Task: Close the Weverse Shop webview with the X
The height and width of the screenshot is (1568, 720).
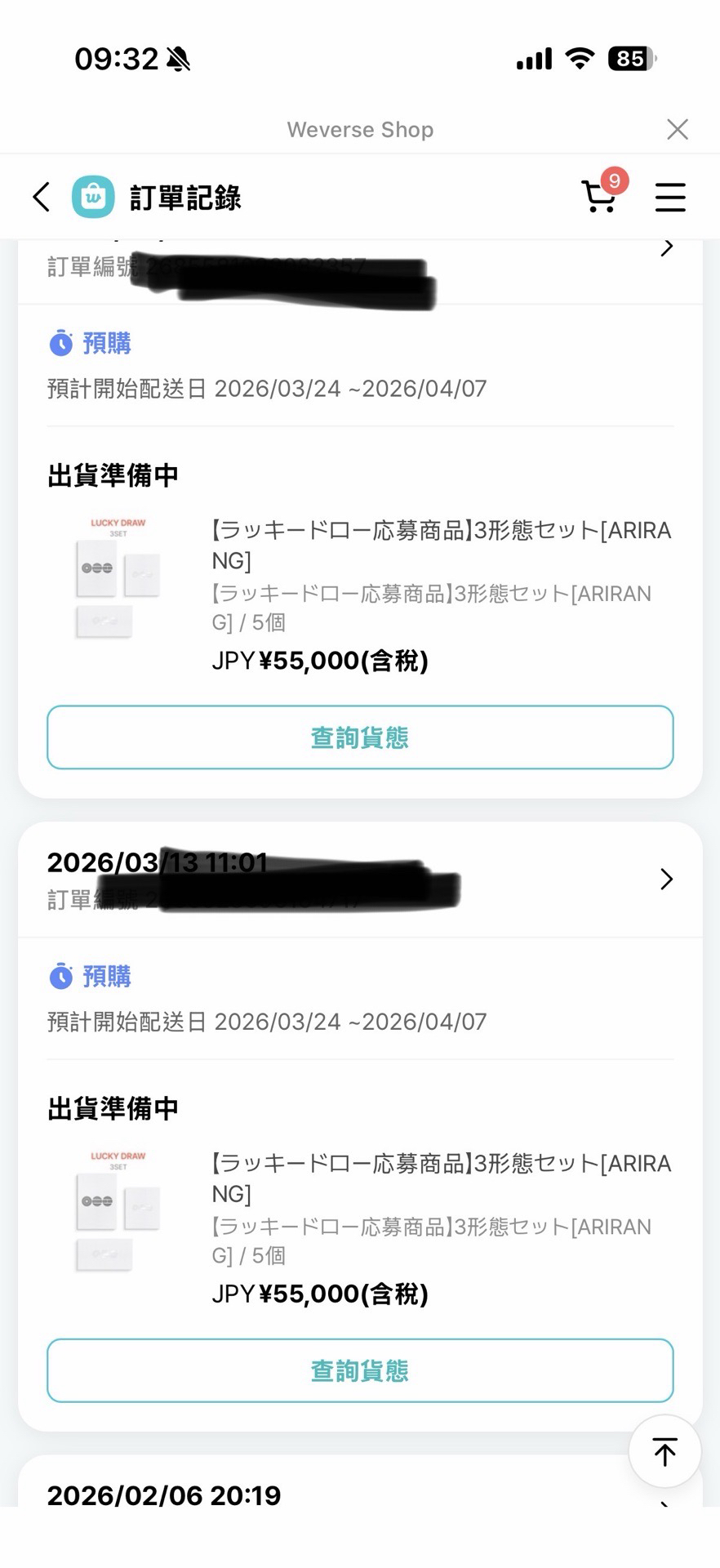Action: (x=678, y=128)
